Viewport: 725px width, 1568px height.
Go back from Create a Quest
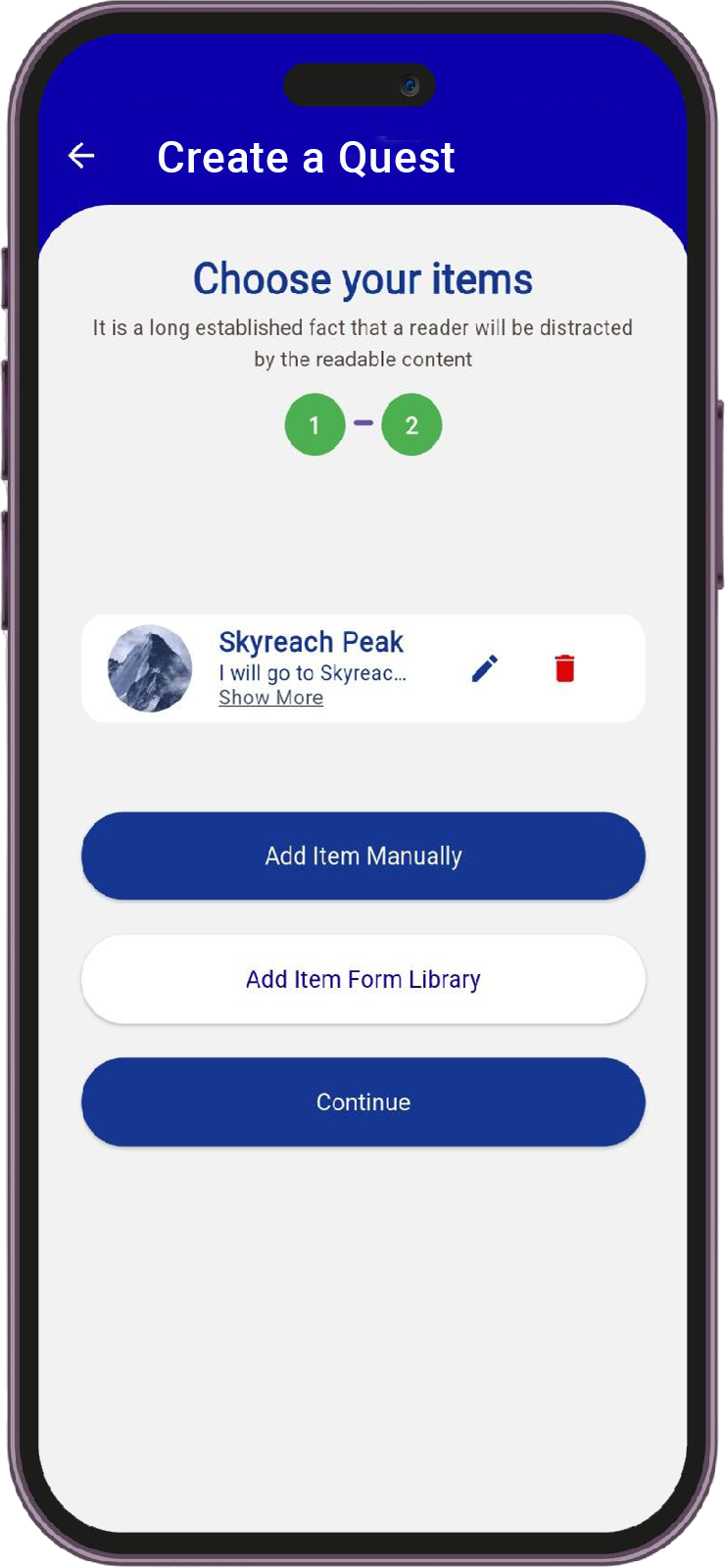click(81, 156)
